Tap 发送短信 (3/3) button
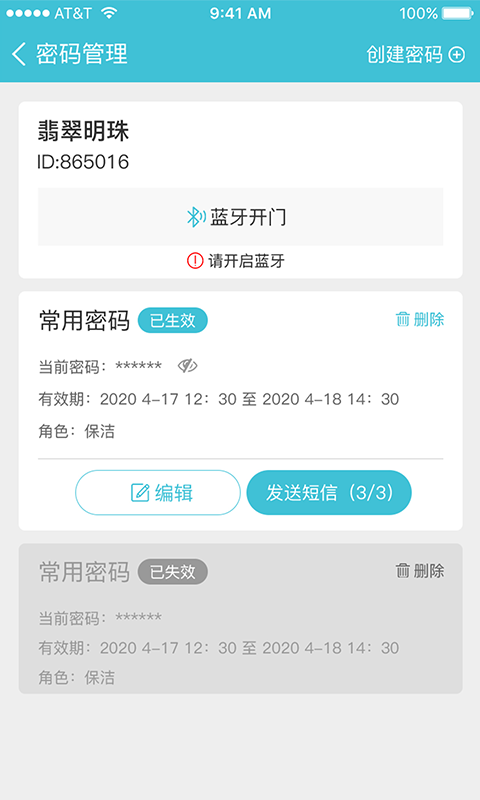 pos(329,492)
